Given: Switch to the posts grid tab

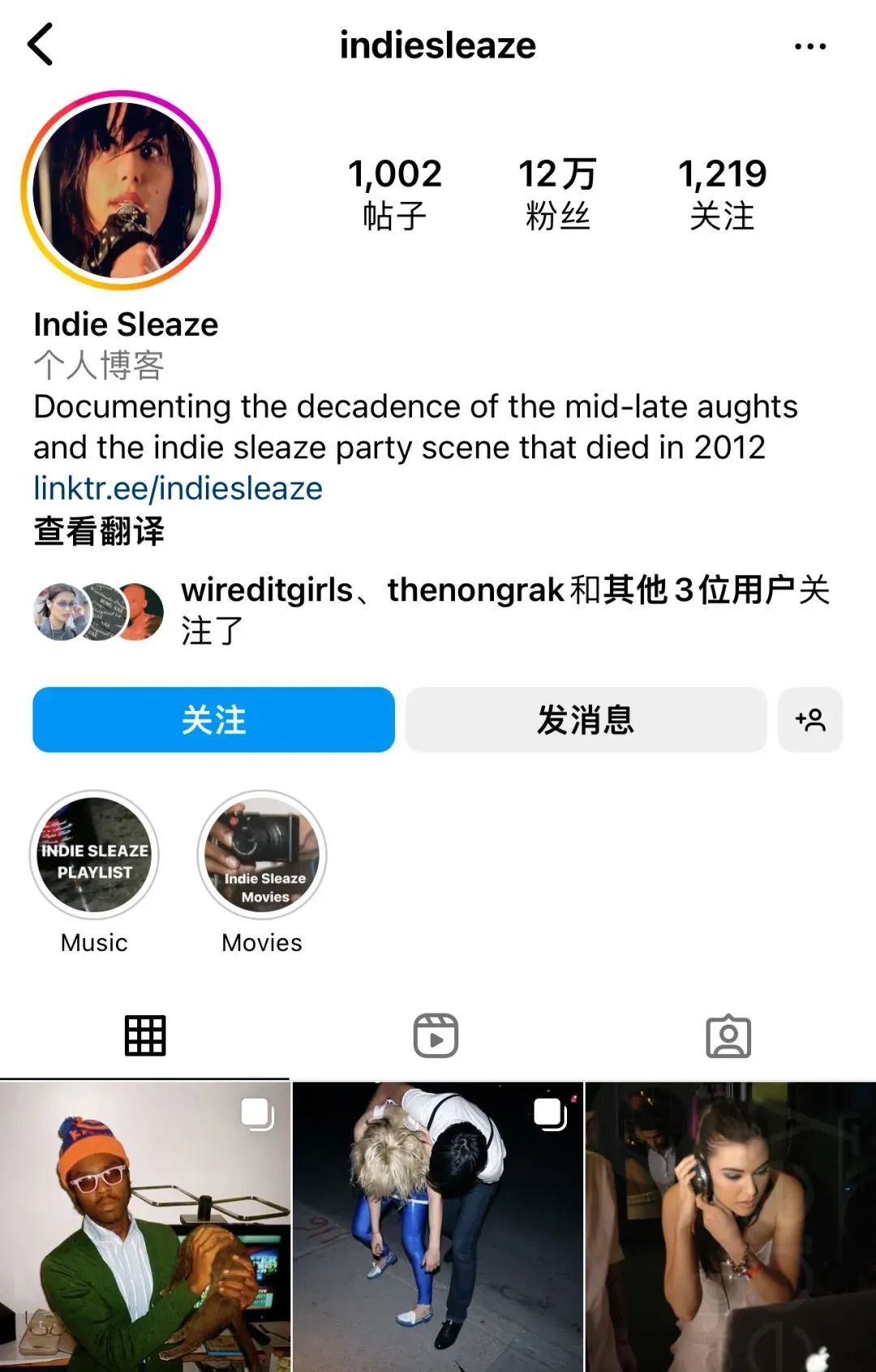Looking at the screenshot, I should pyautogui.click(x=145, y=1036).
